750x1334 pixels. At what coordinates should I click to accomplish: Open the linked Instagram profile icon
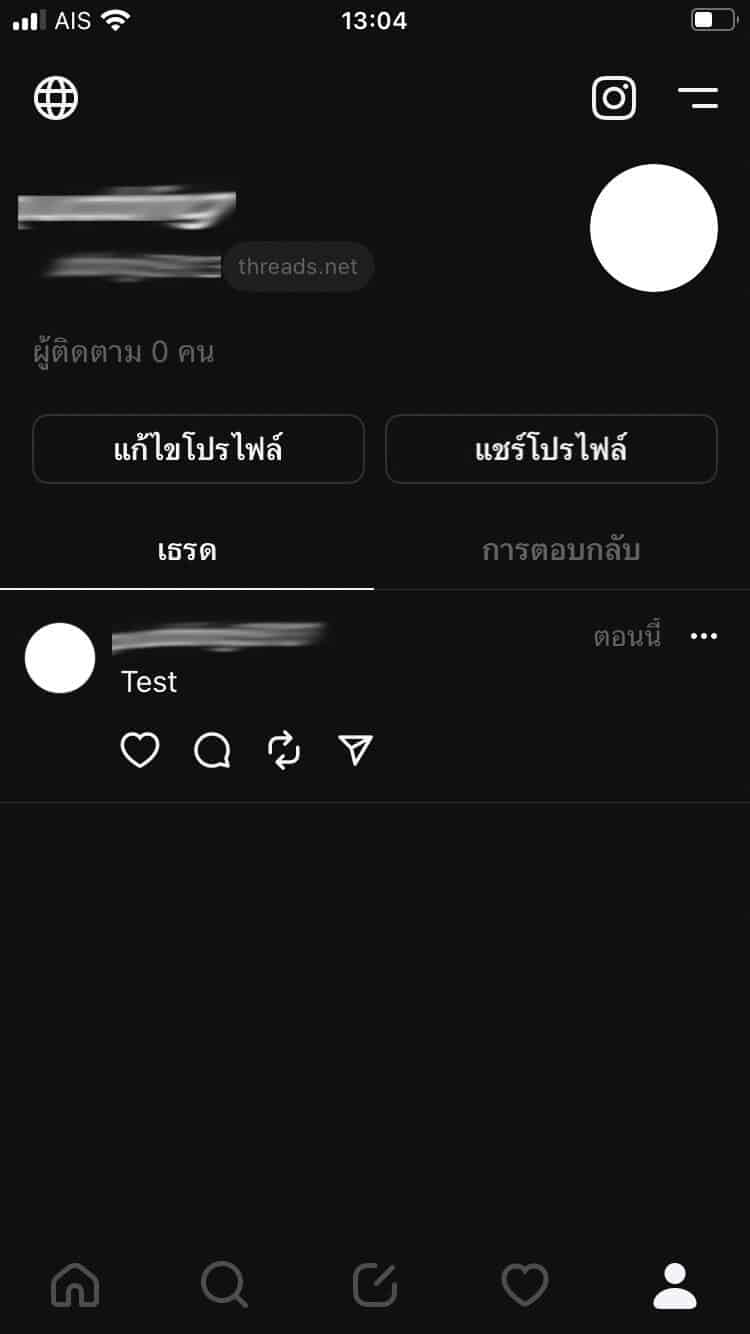[x=614, y=98]
